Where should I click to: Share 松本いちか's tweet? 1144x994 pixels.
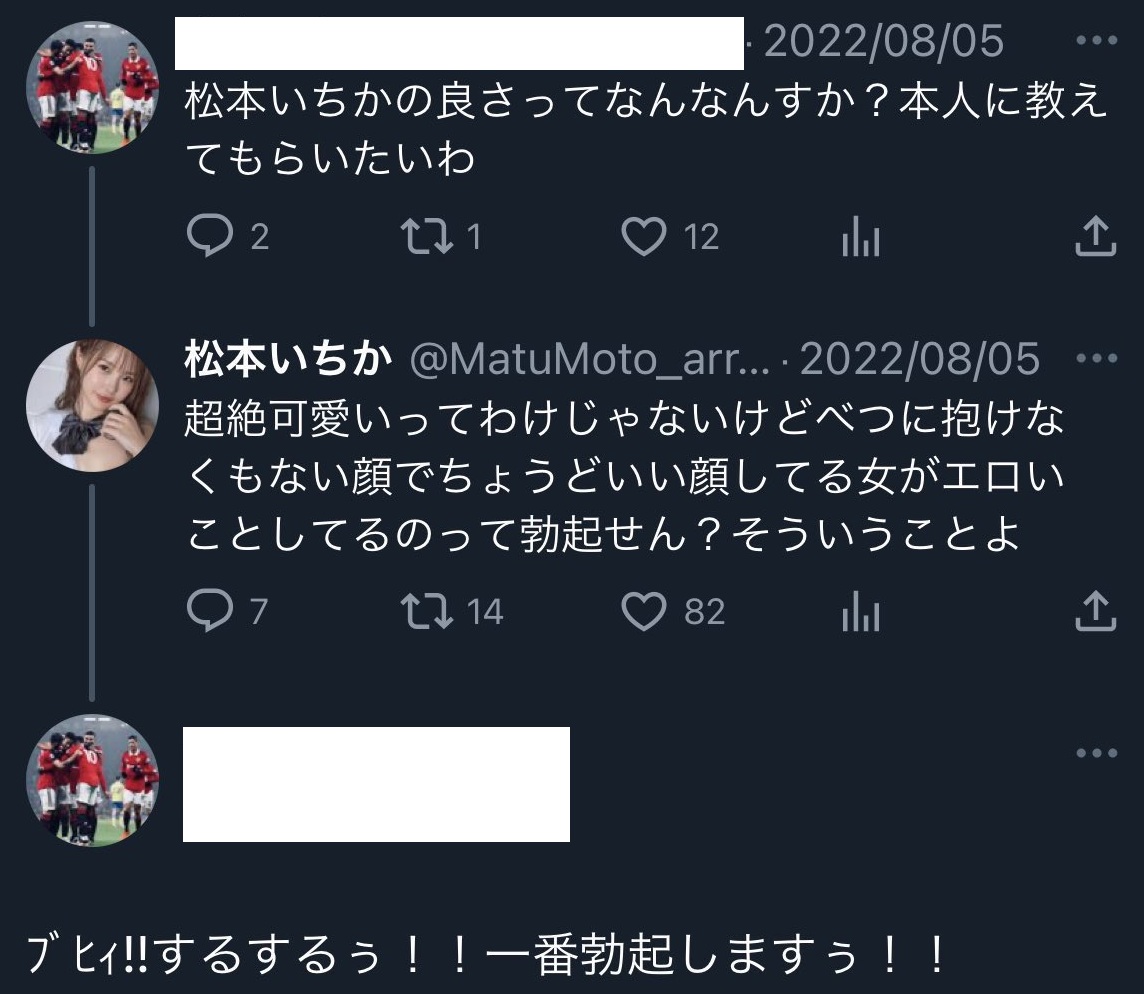[x=1095, y=611]
